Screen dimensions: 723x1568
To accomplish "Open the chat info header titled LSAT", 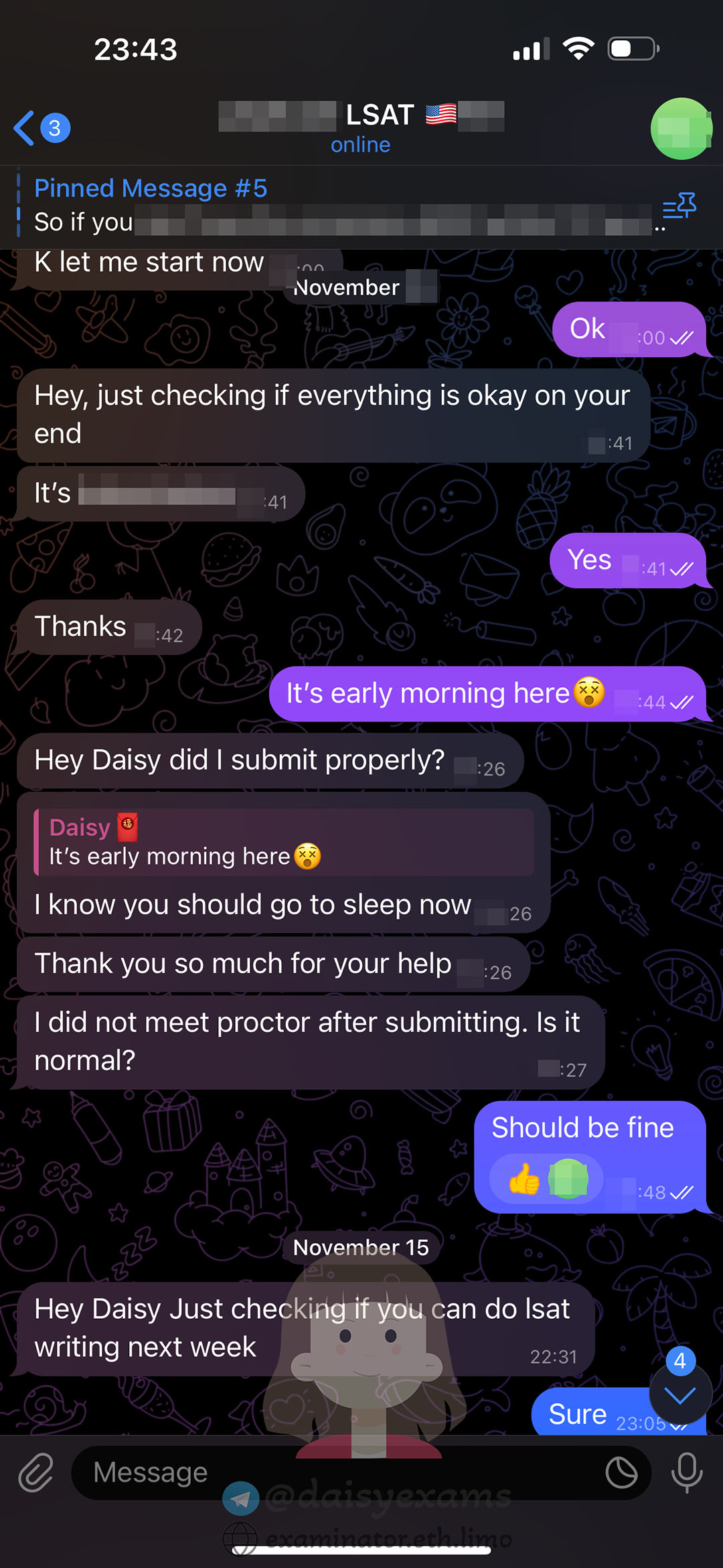I will click(361, 127).
